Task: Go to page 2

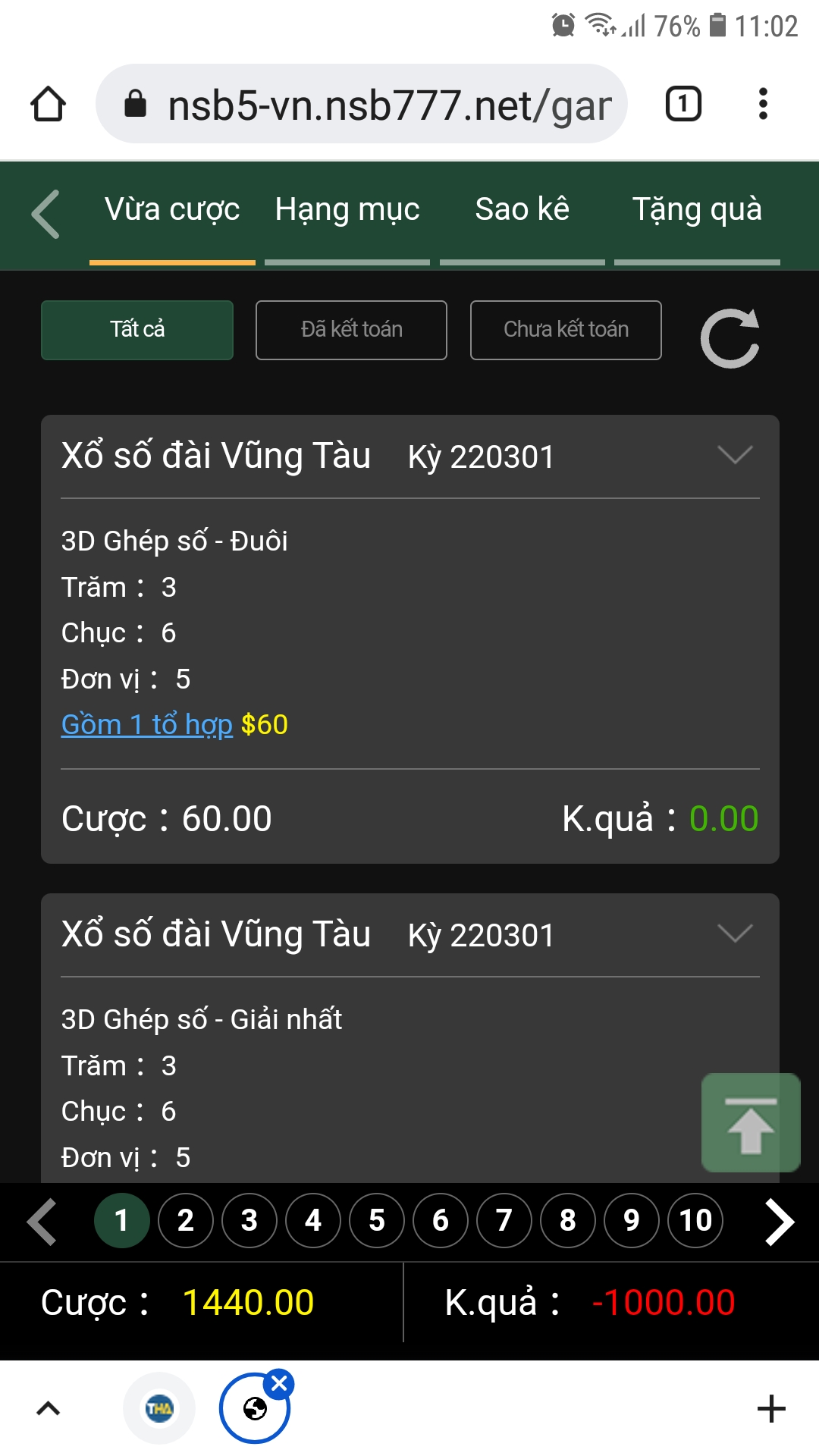Action: pyautogui.click(x=186, y=1220)
